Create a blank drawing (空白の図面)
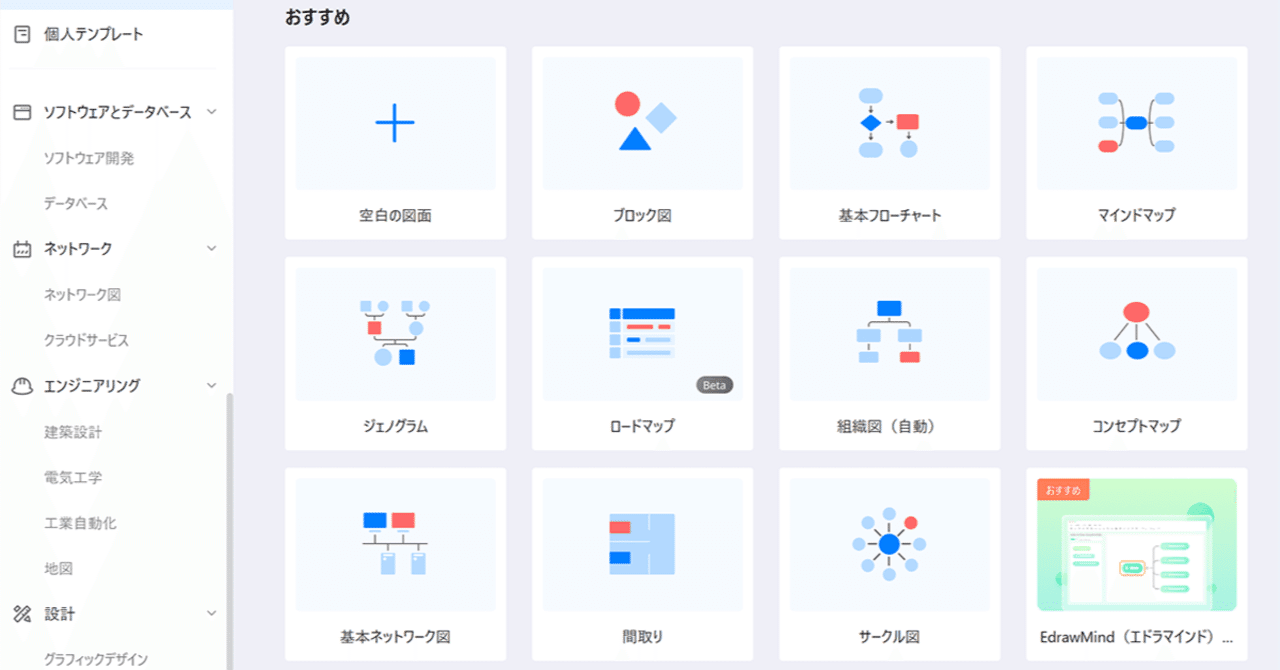Viewport: 1280px width, 670px height. click(x=395, y=143)
